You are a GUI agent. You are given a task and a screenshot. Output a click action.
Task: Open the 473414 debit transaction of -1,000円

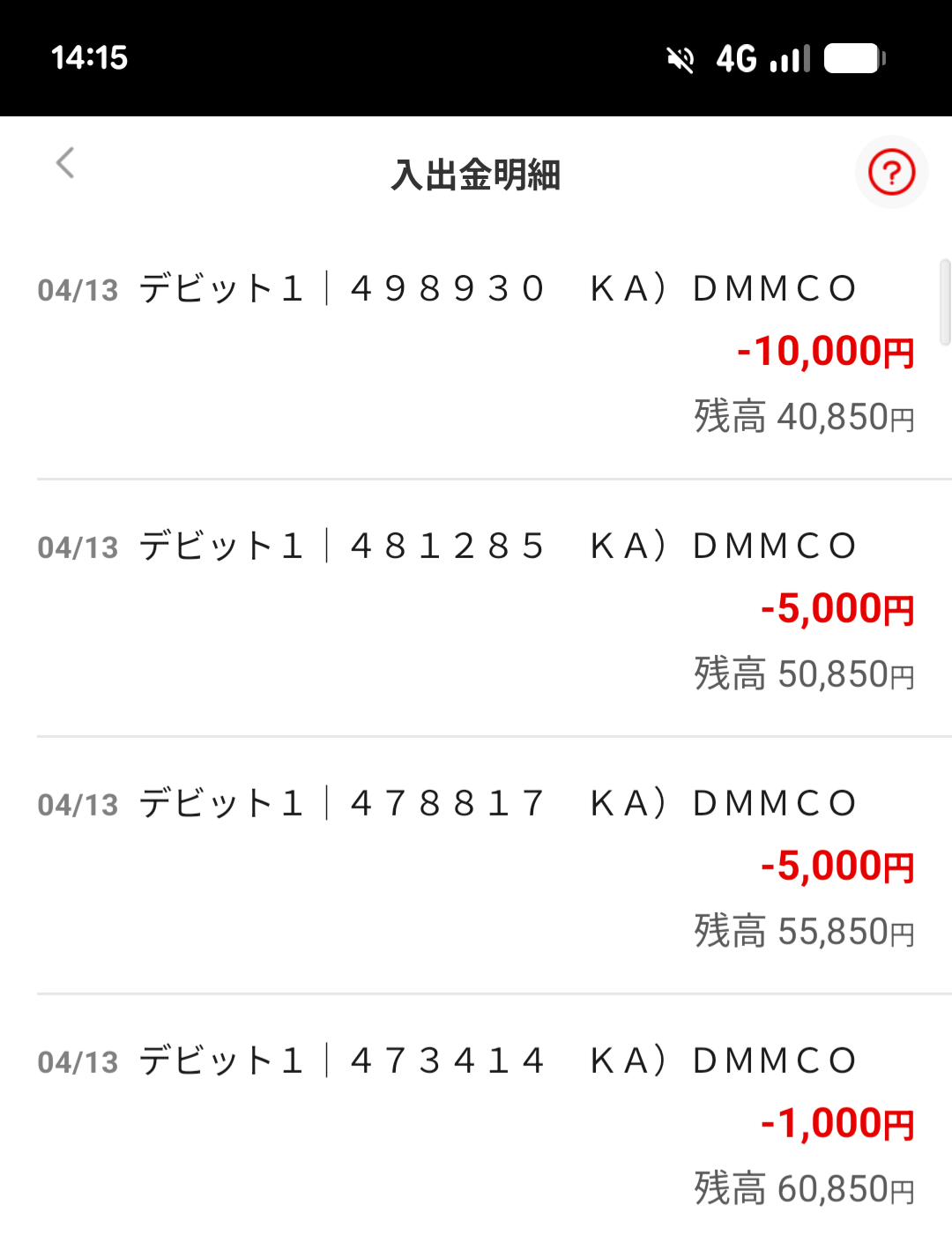pyautogui.click(x=476, y=1123)
